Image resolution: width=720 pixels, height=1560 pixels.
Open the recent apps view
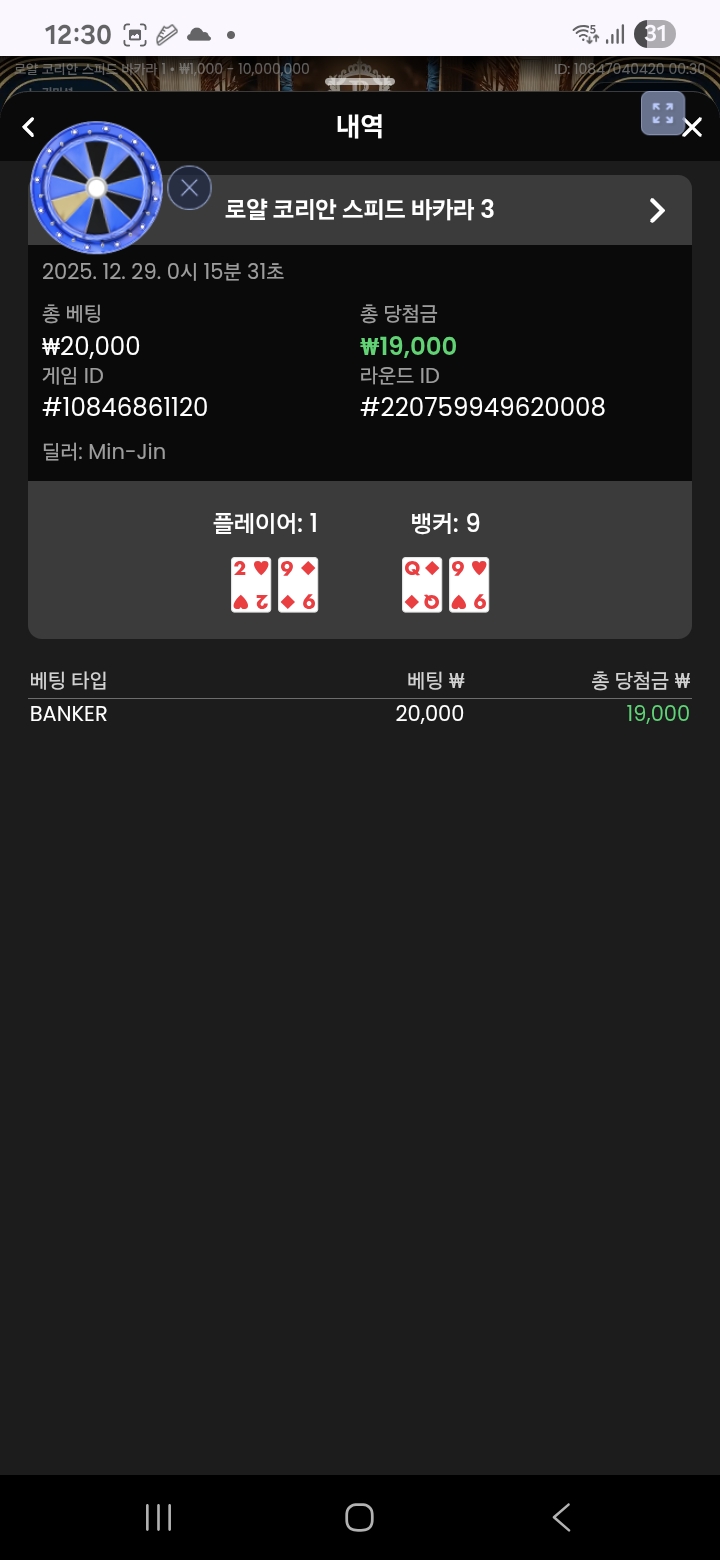pos(158,1517)
